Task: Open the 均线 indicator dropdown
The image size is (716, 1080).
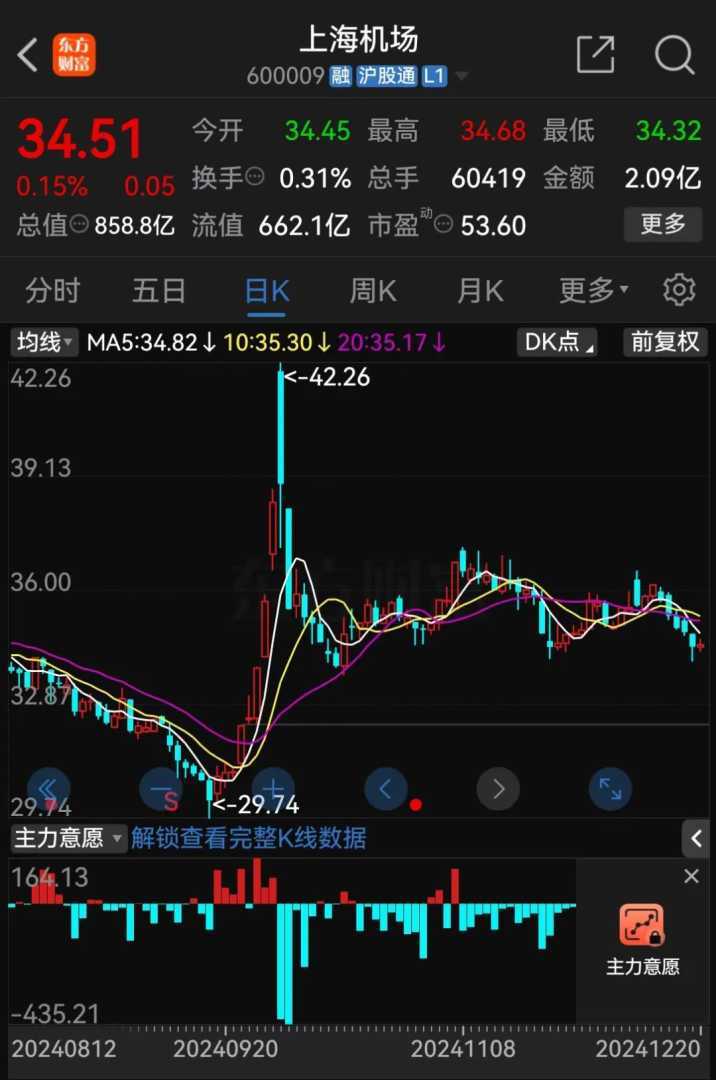Action: point(45,342)
